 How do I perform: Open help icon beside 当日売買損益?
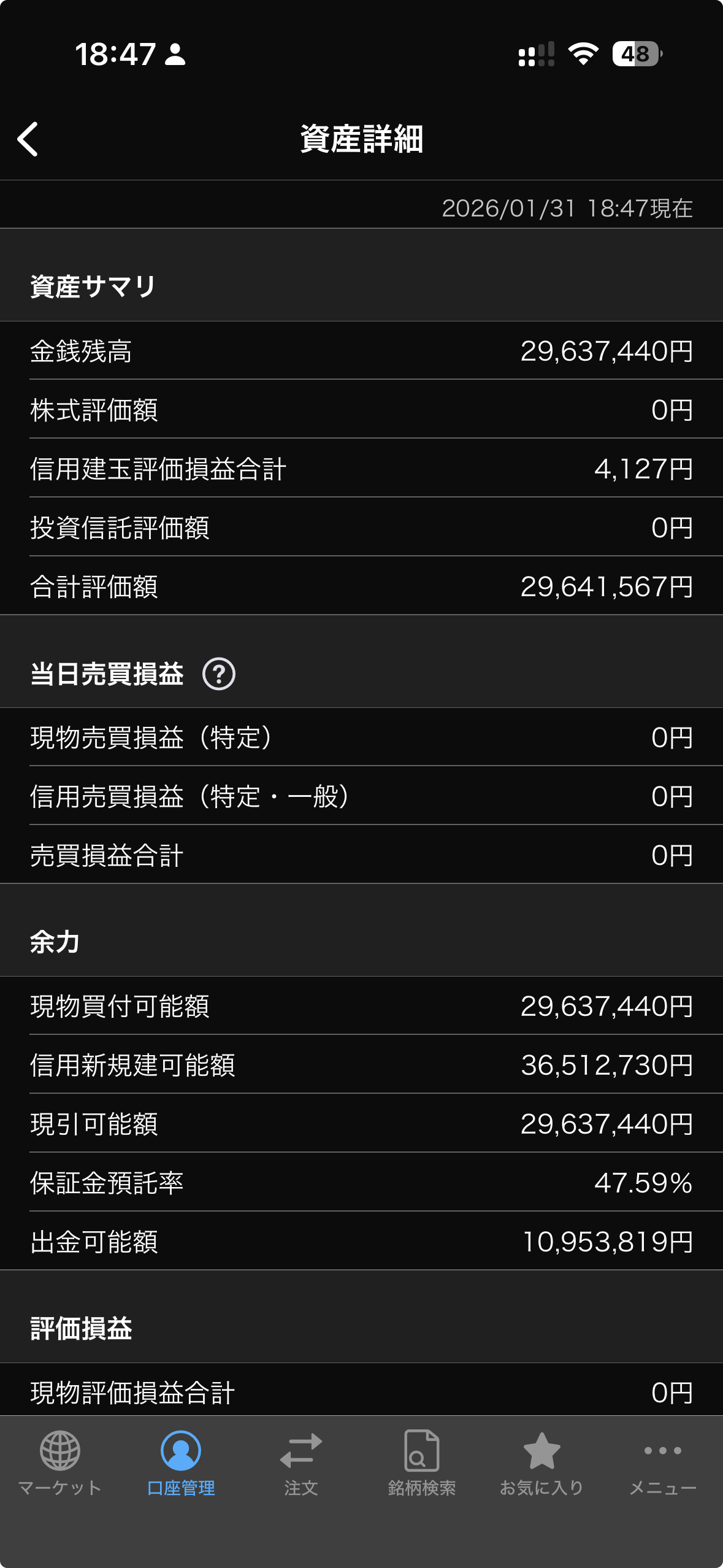[x=219, y=674]
